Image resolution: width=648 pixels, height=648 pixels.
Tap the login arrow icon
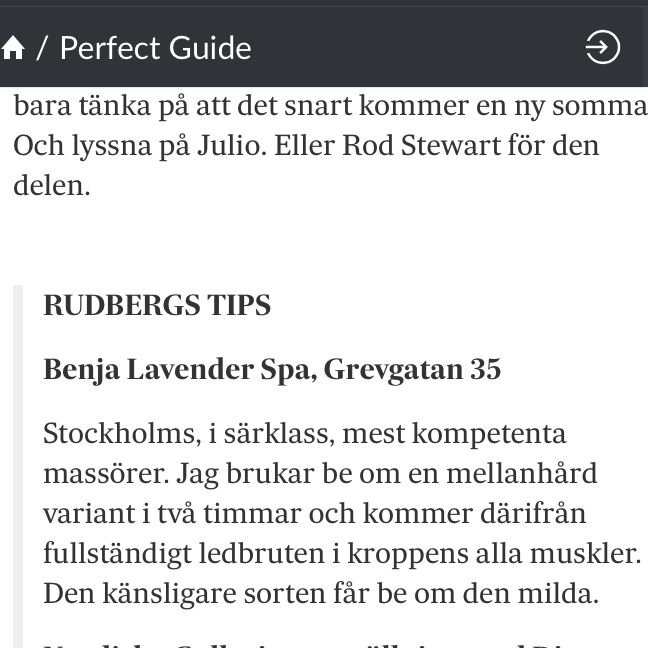(602, 47)
